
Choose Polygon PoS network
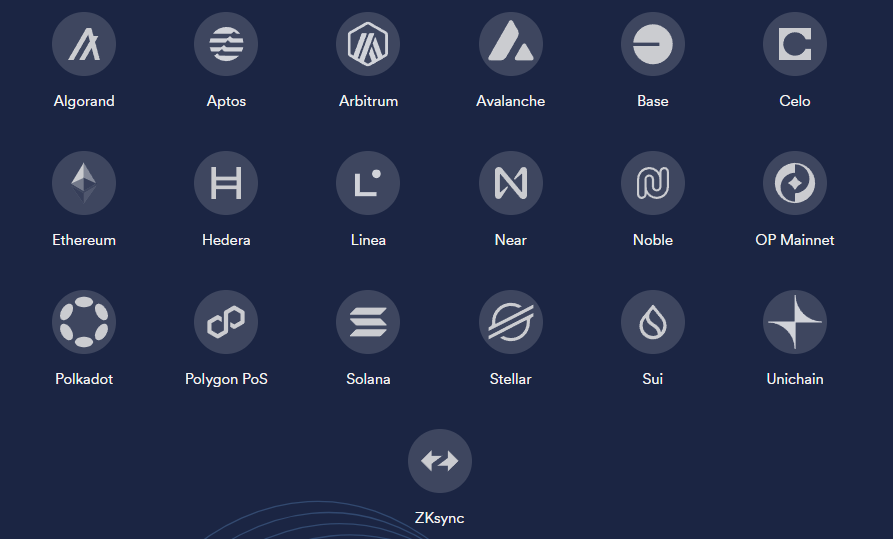pos(226,322)
